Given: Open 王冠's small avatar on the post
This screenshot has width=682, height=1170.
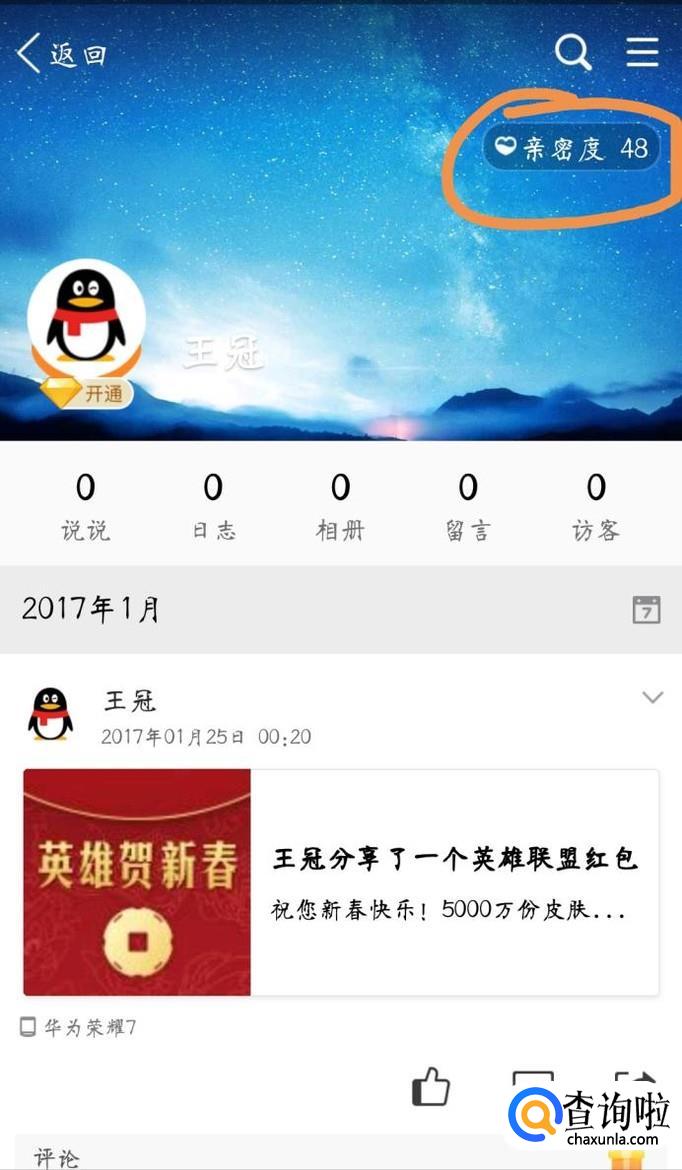Looking at the screenshot, I should tap(50, 714).
